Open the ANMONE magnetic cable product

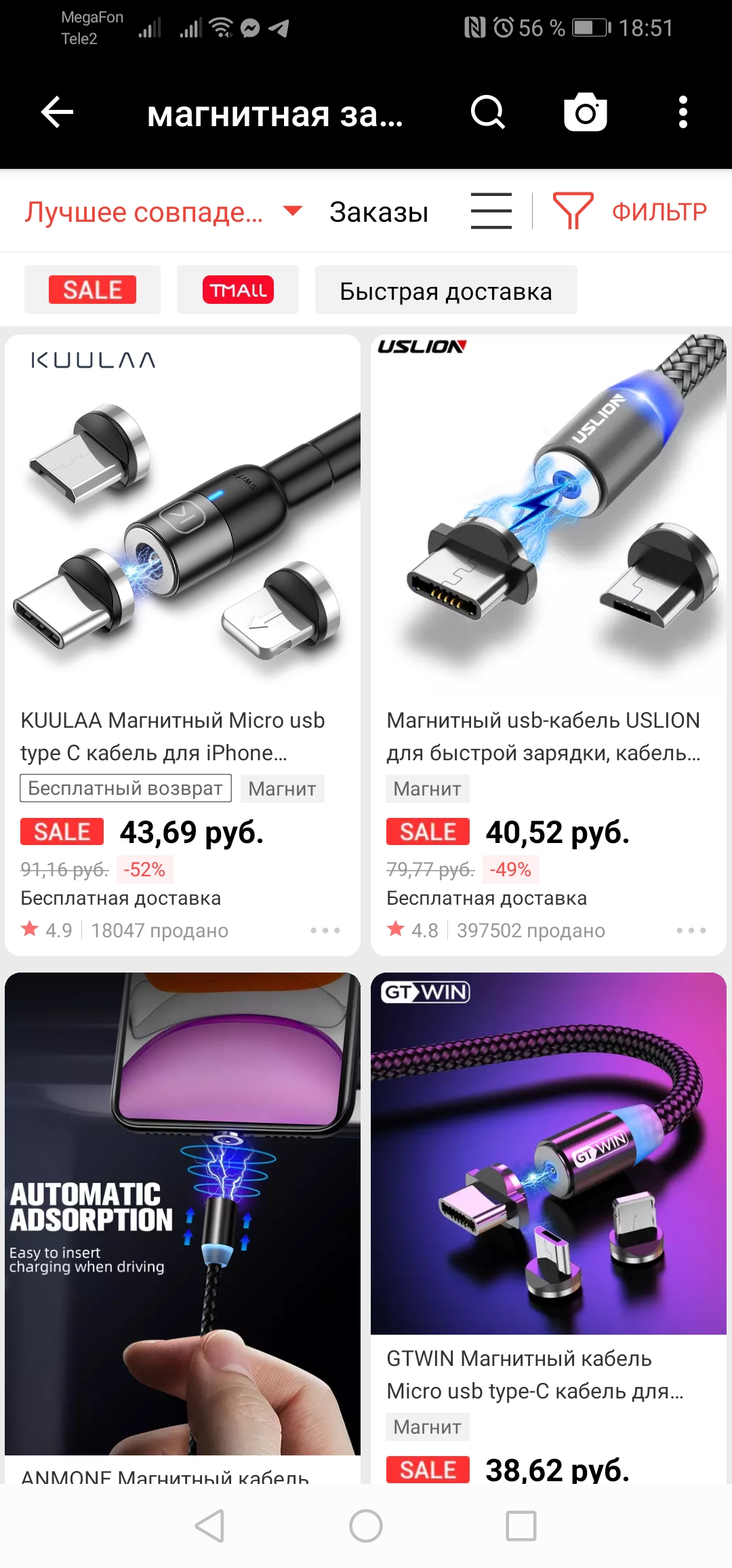182,1228
